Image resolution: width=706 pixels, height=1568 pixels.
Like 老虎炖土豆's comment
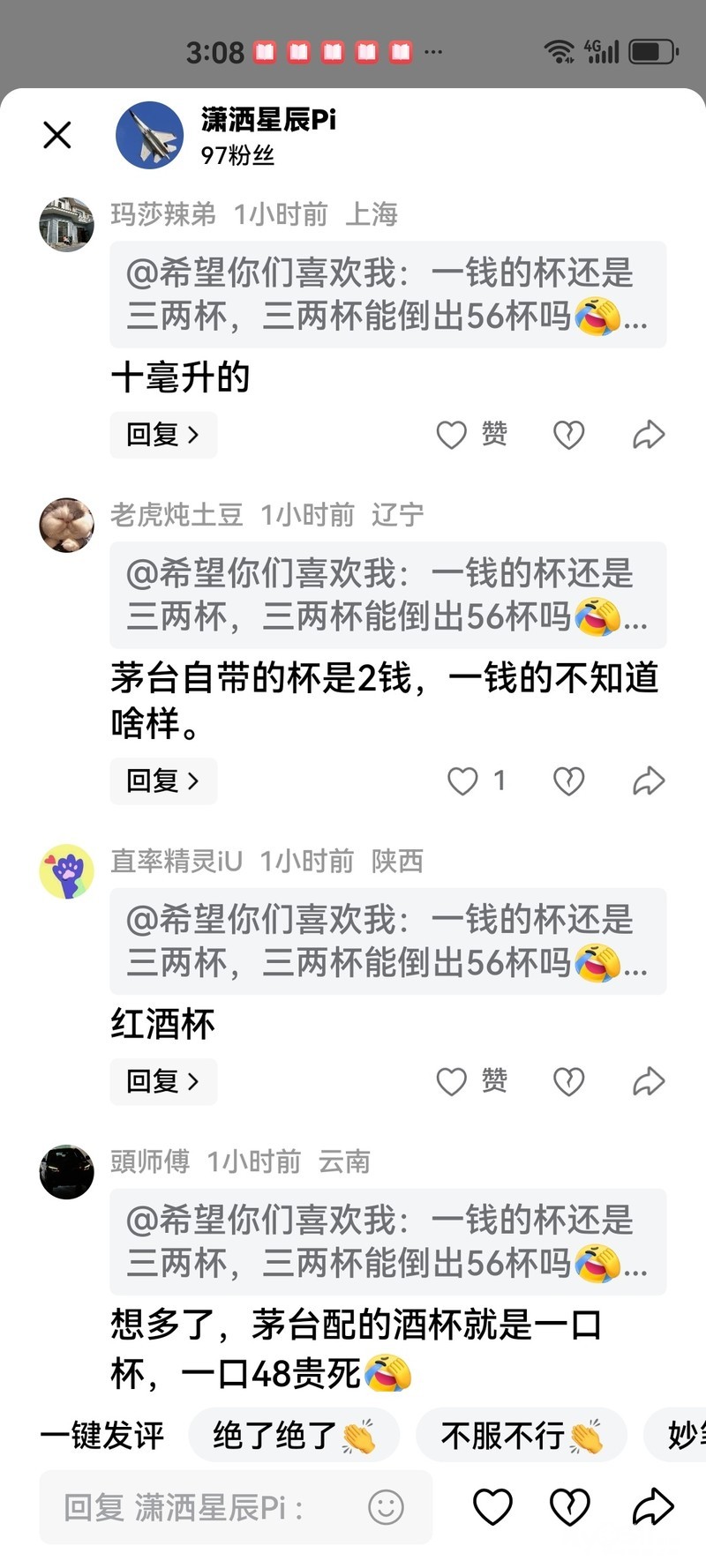[462, 780]
